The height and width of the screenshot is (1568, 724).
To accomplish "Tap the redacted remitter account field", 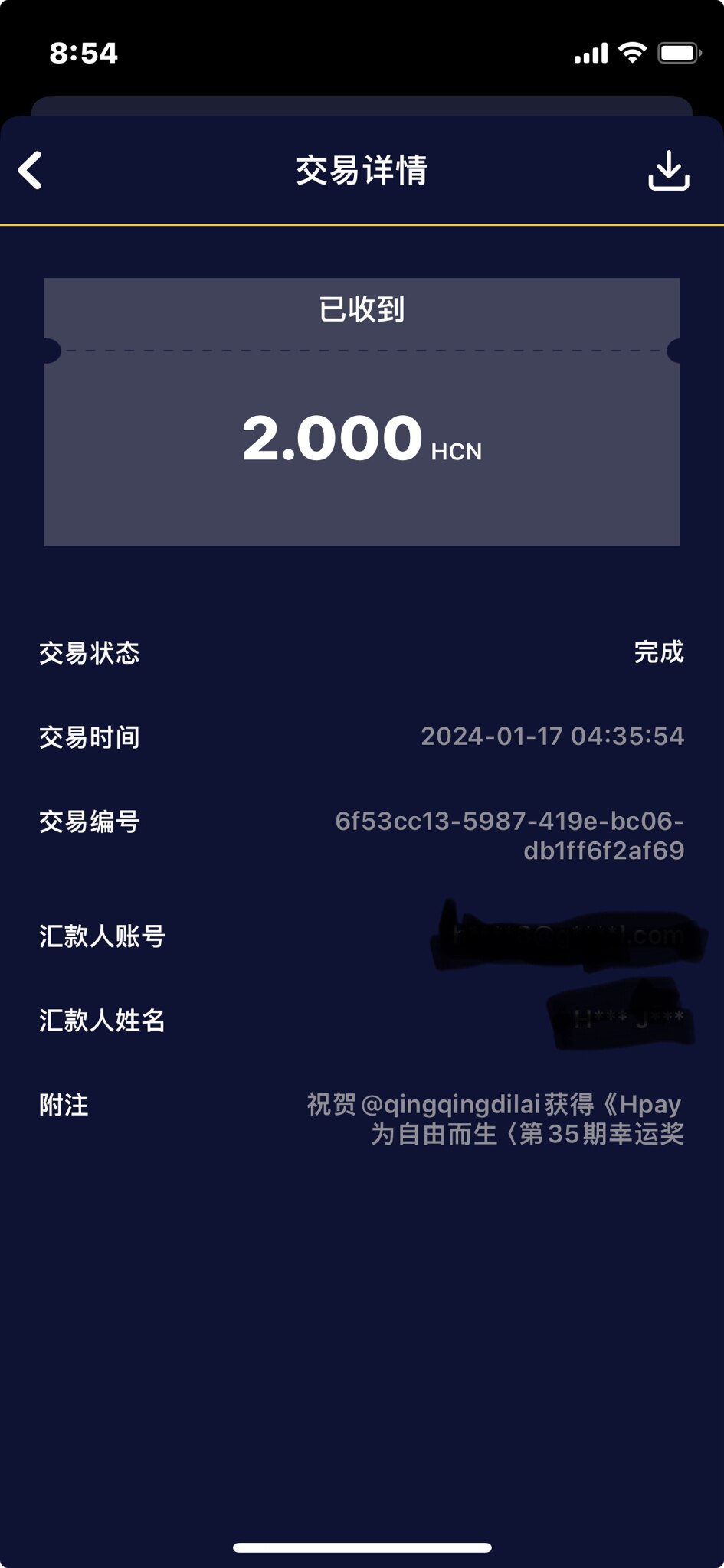I will click(x=567, y=936).
